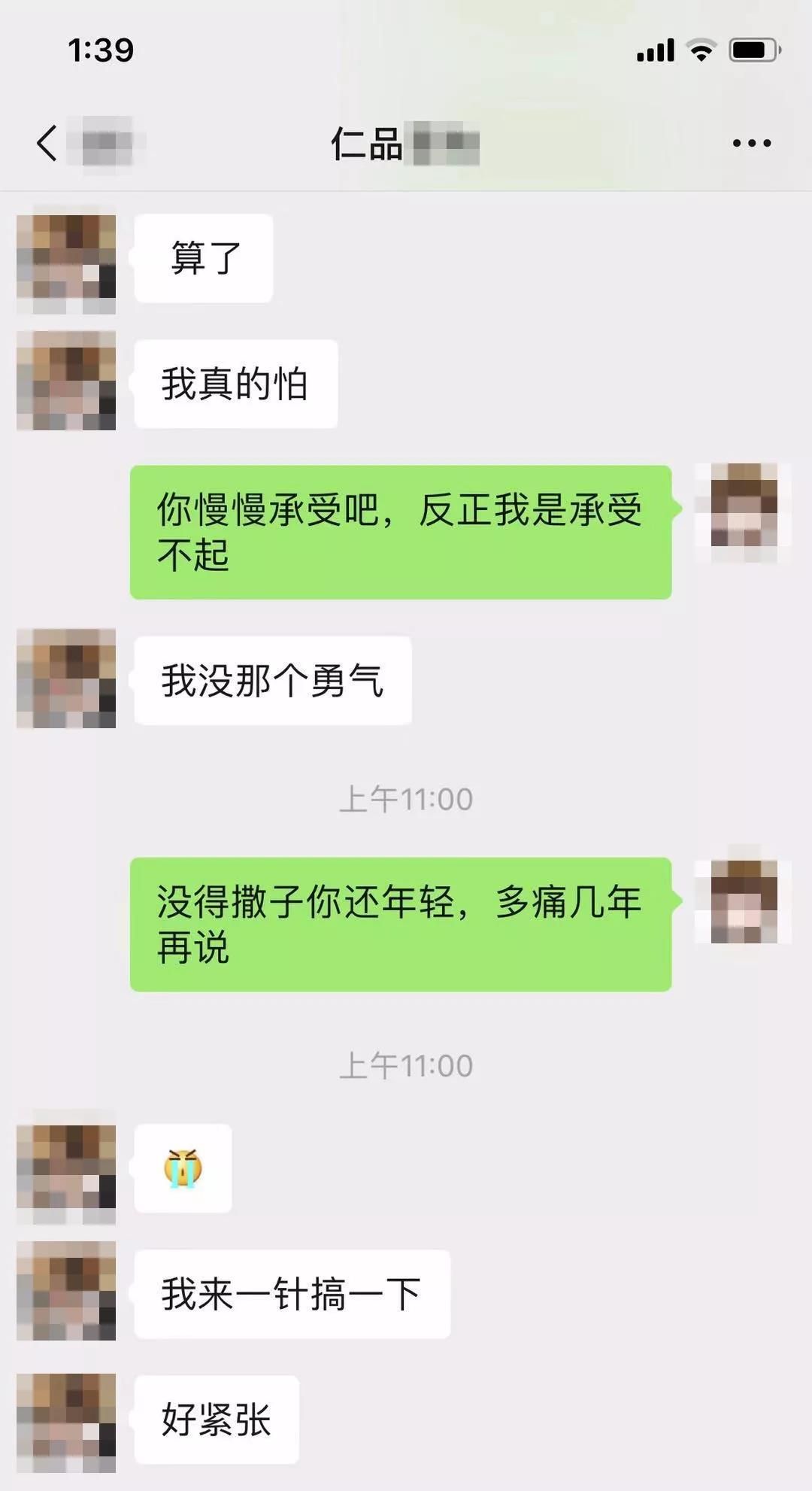Open the three-dot chat info menu

(751, 143)
